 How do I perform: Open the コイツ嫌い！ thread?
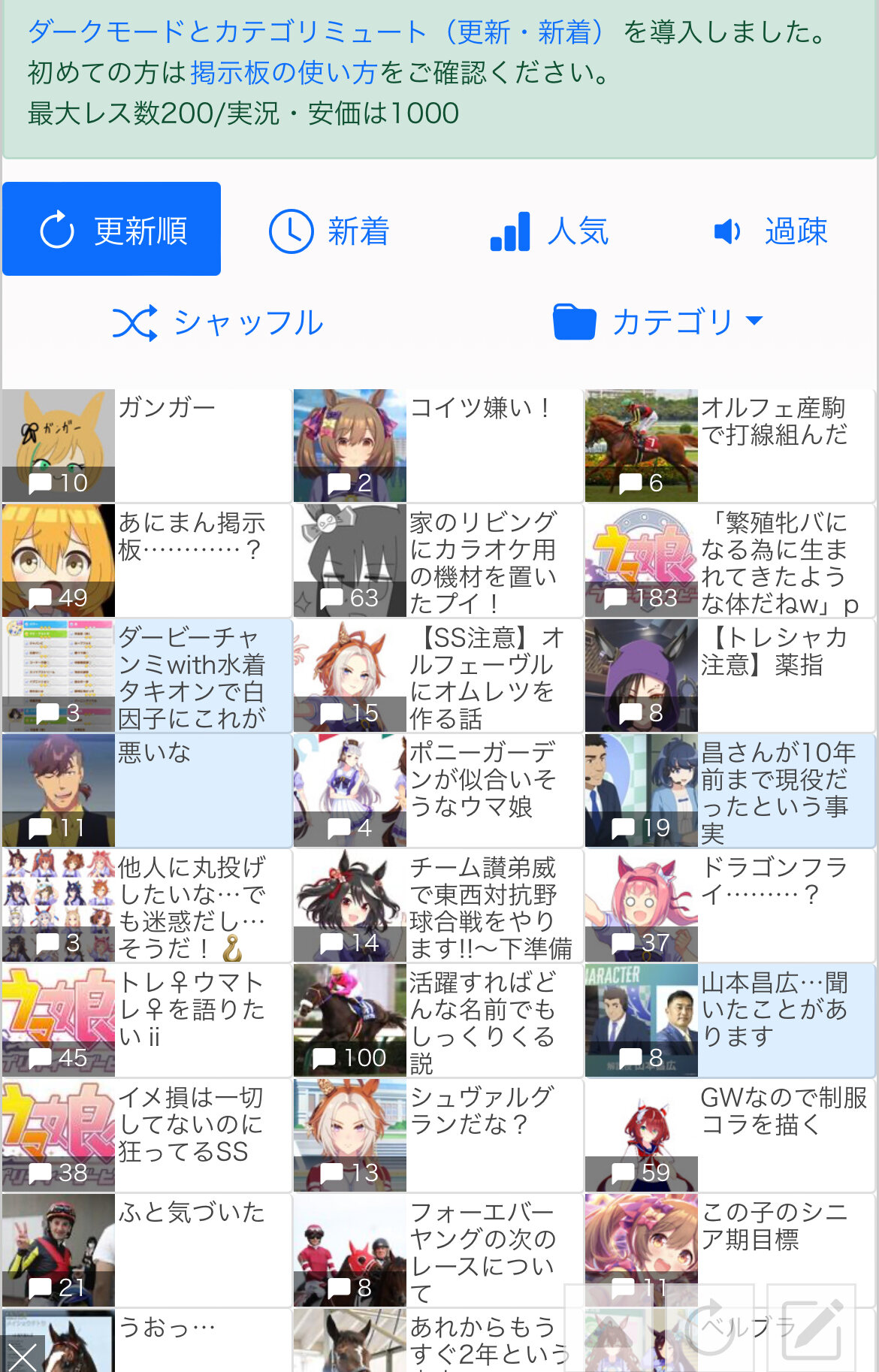[x=438, y=445]
